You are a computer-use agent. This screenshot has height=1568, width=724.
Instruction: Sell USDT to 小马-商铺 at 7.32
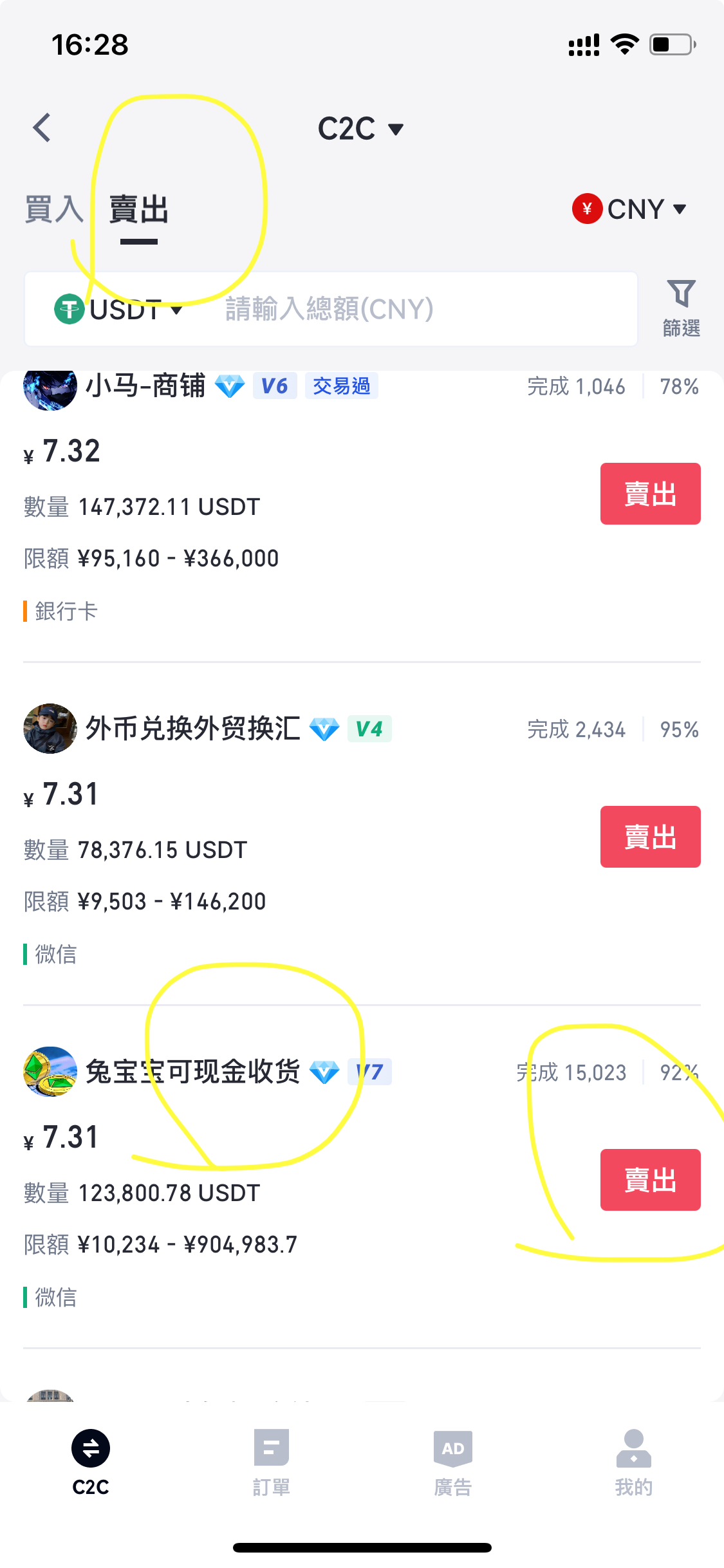(650, 494)
